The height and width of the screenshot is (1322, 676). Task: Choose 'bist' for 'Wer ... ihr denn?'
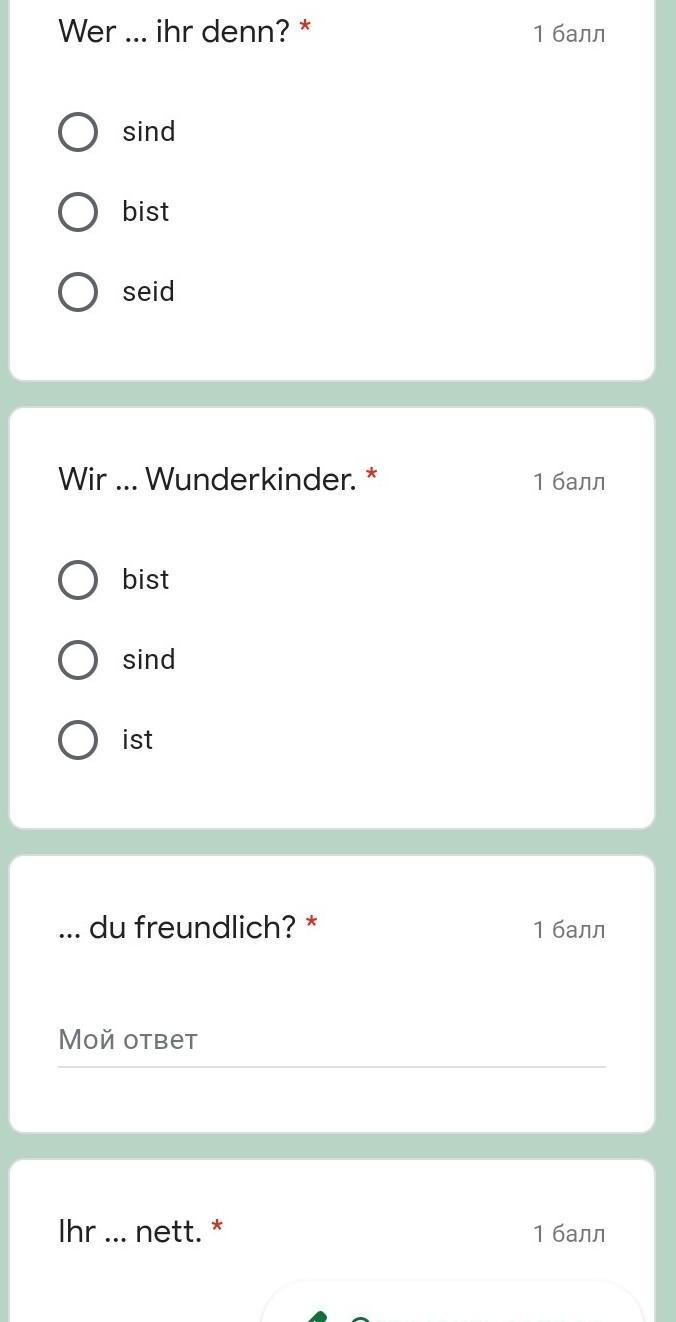[x=78, y=212]
